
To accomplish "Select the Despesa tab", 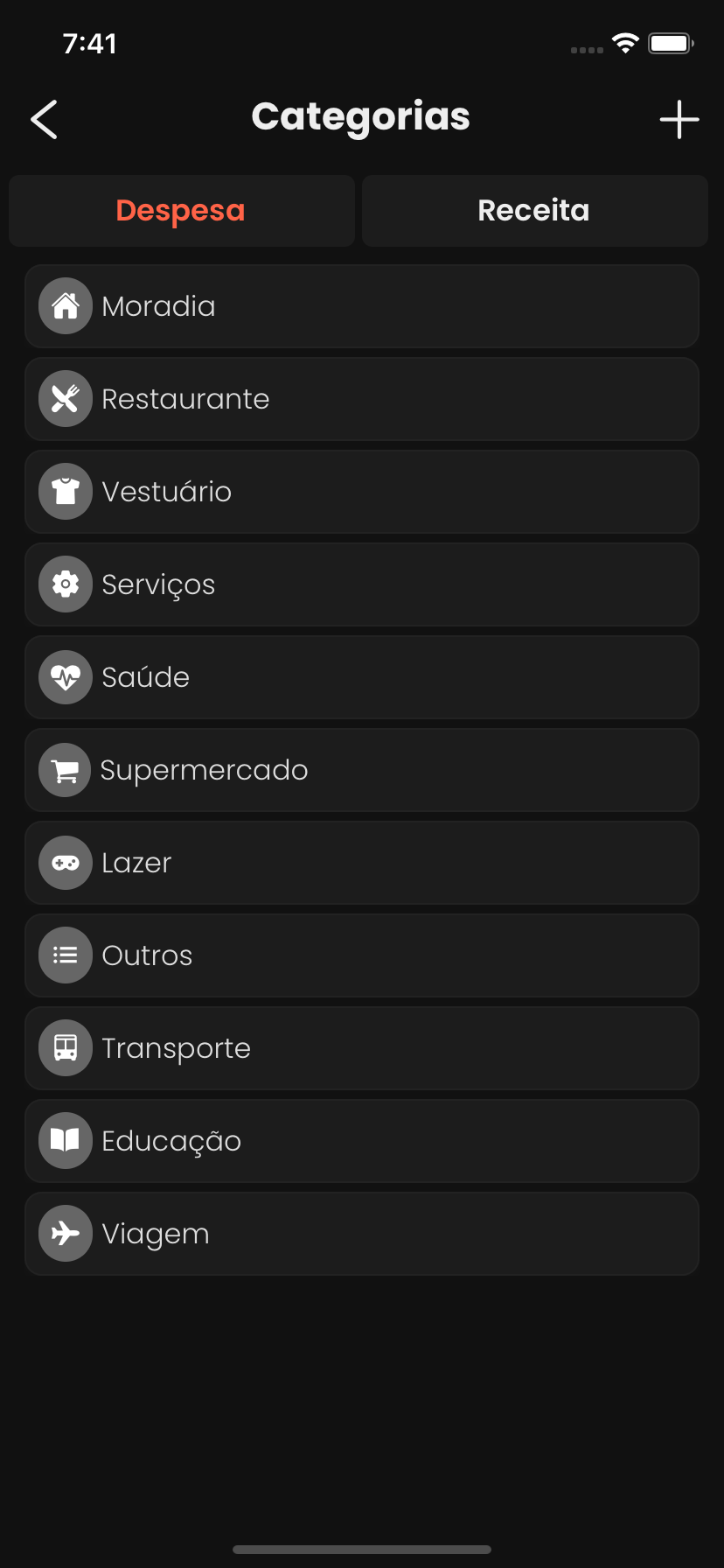I will (x=181, y=211).
